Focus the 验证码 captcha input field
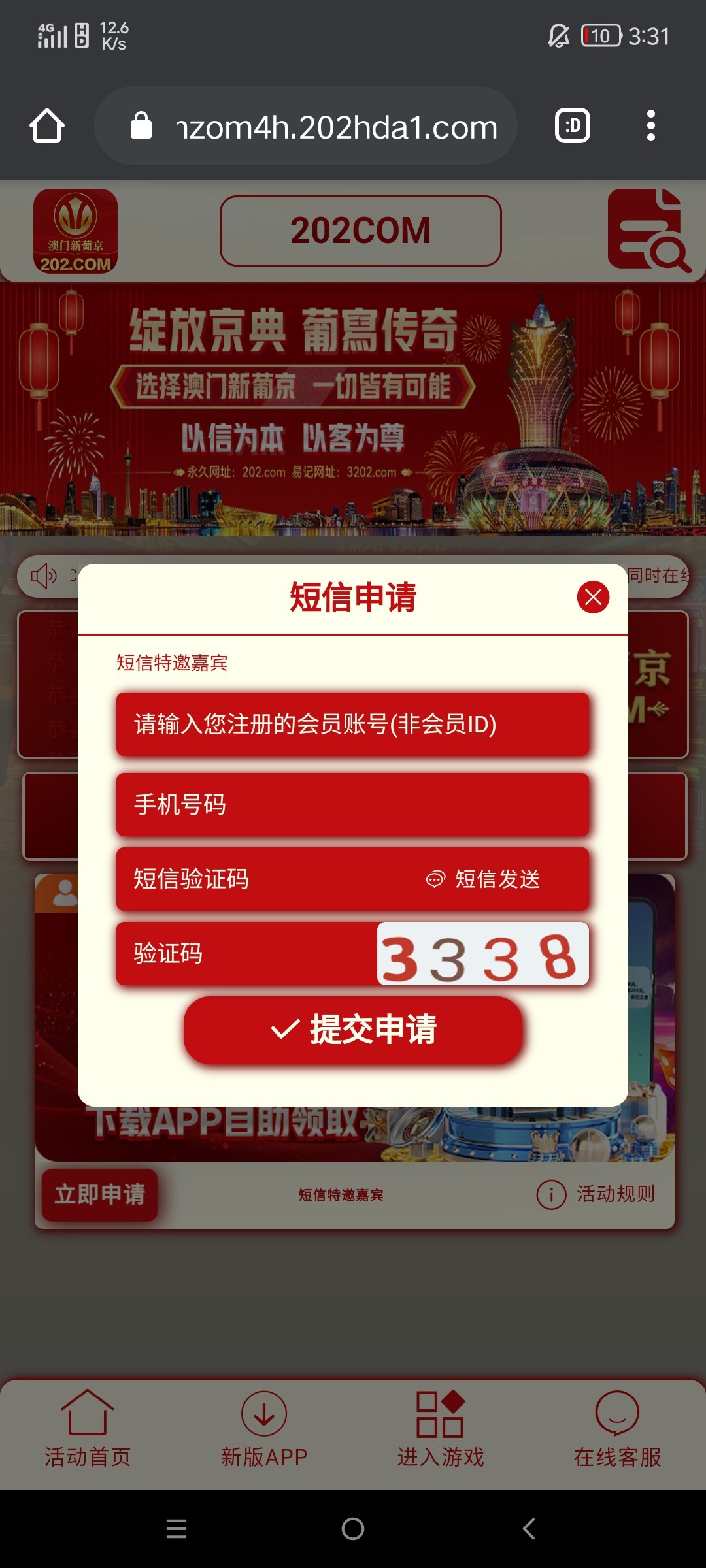The image size is (706, 1568). (245, 953)
